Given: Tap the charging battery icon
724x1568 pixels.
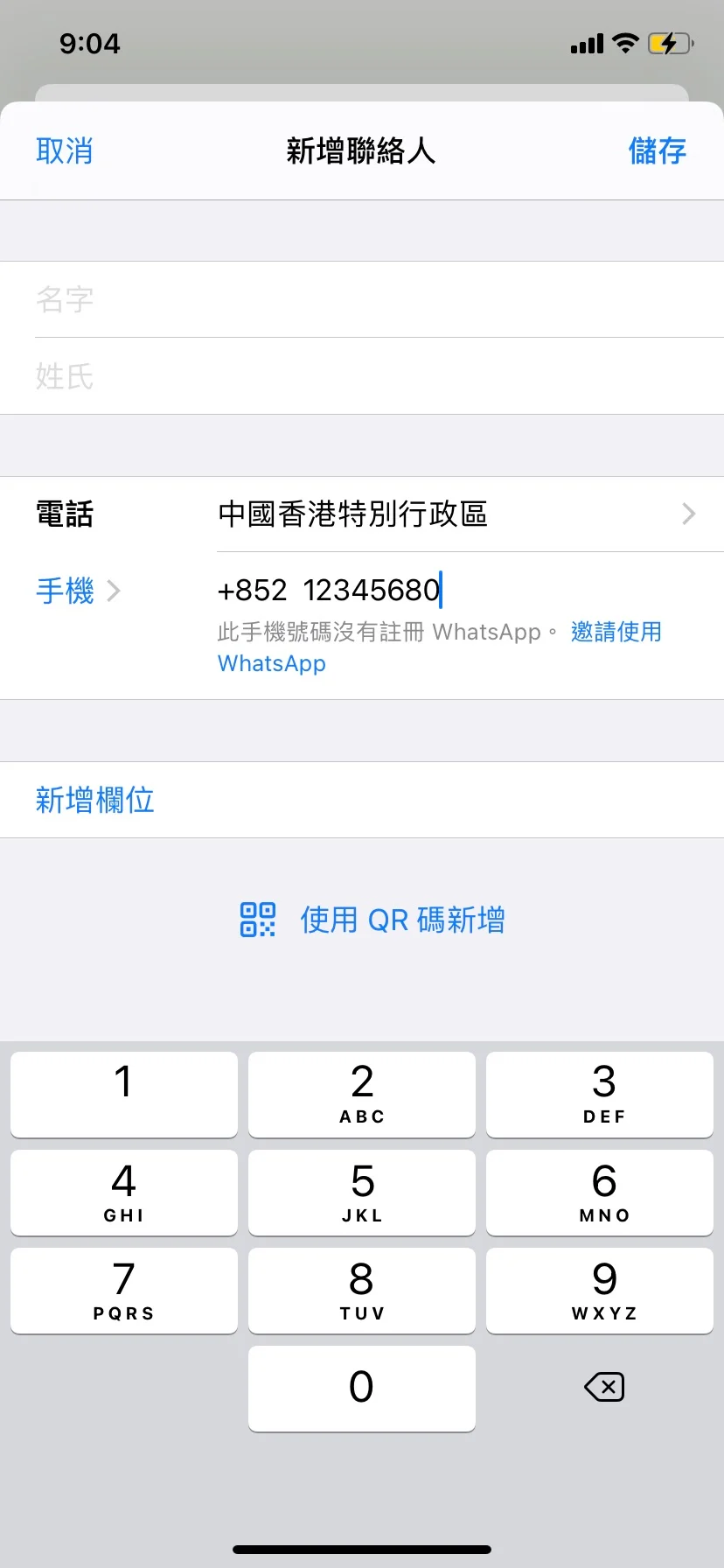Looking at the screenshot, I should tap(670, 42).
